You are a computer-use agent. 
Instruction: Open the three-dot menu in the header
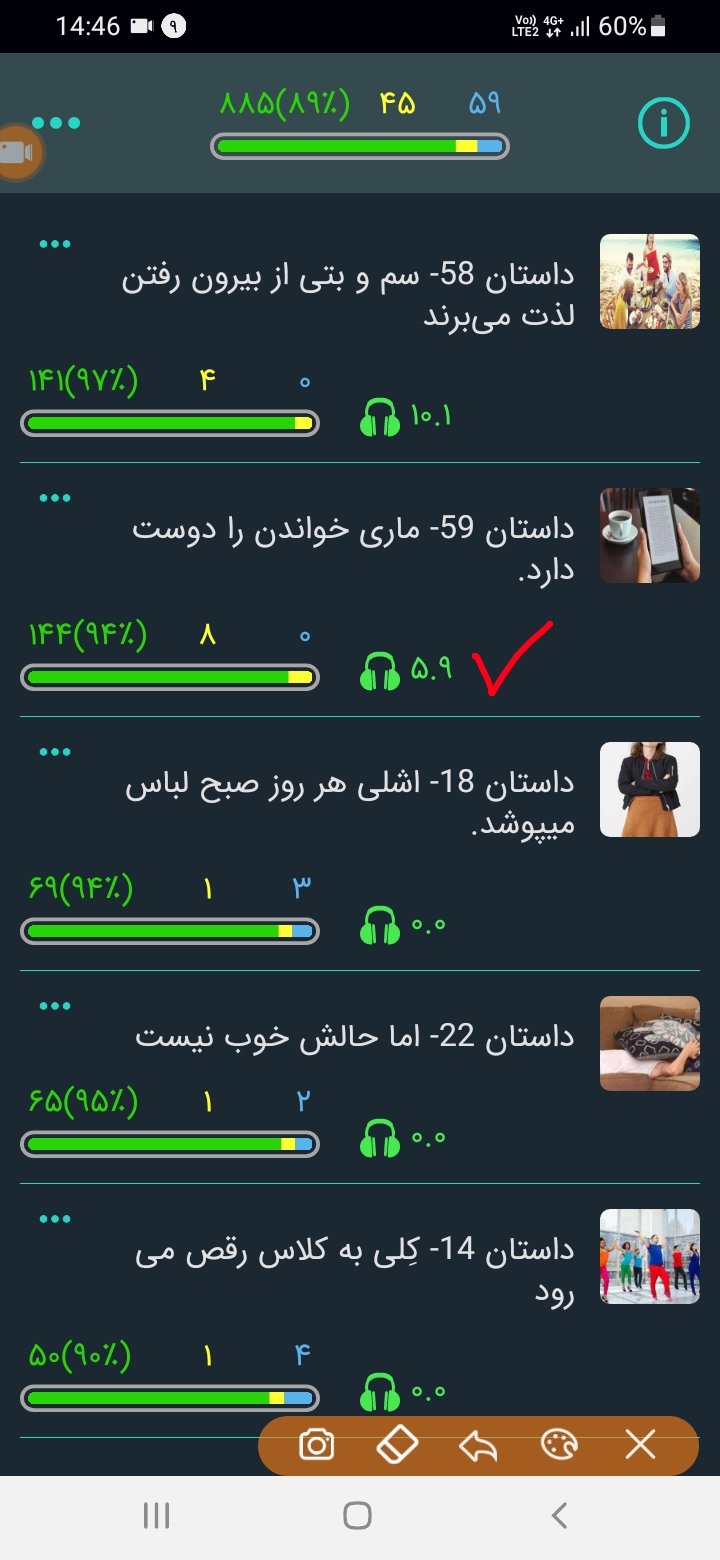click(56, 123)
